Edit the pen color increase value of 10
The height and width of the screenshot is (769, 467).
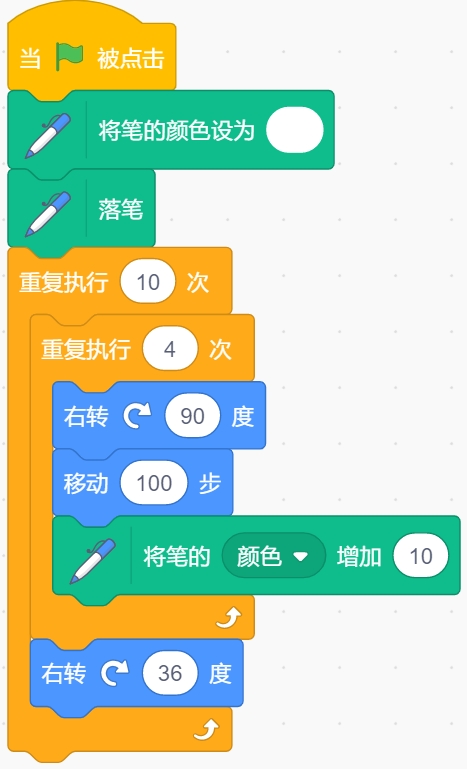(x=421, y=556)
